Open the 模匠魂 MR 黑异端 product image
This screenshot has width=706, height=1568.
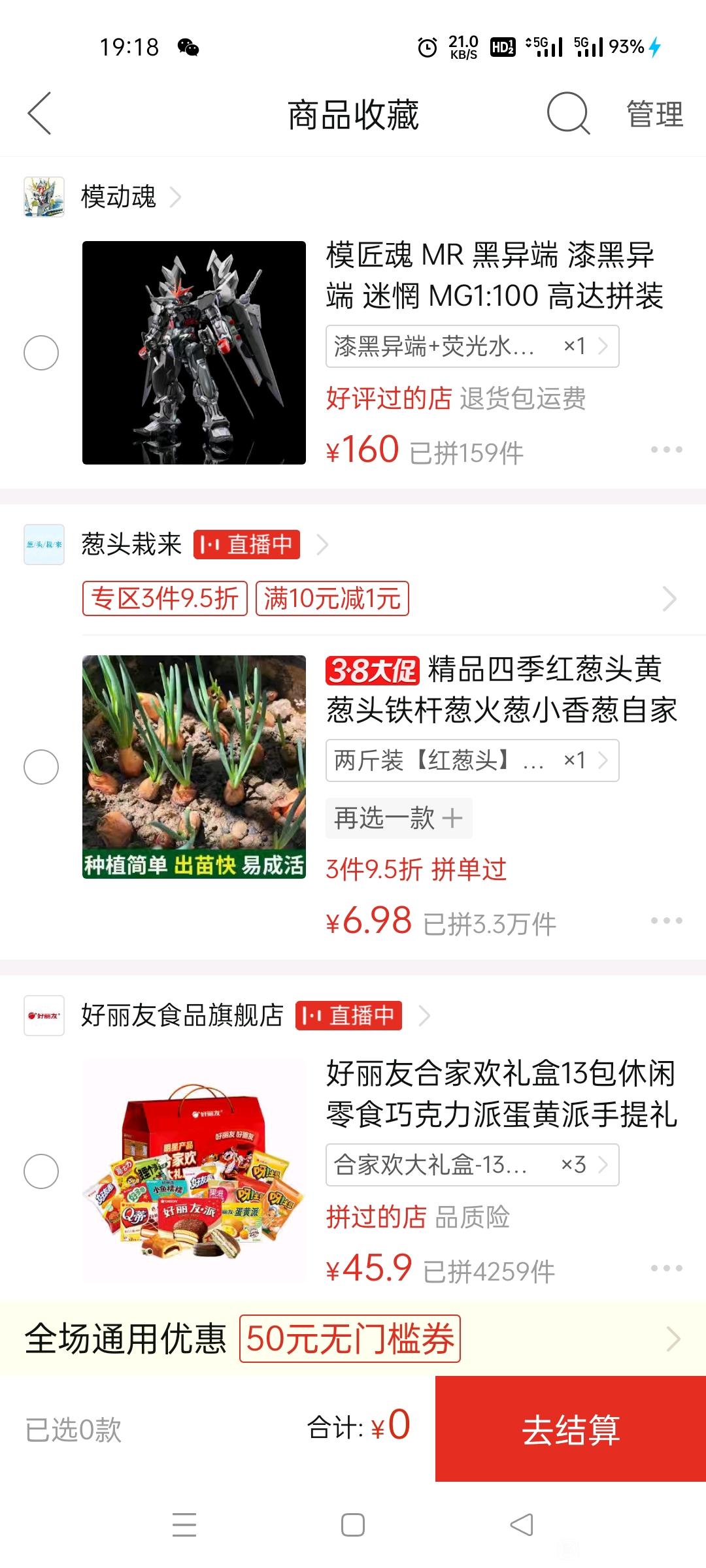tap(194, 353)
